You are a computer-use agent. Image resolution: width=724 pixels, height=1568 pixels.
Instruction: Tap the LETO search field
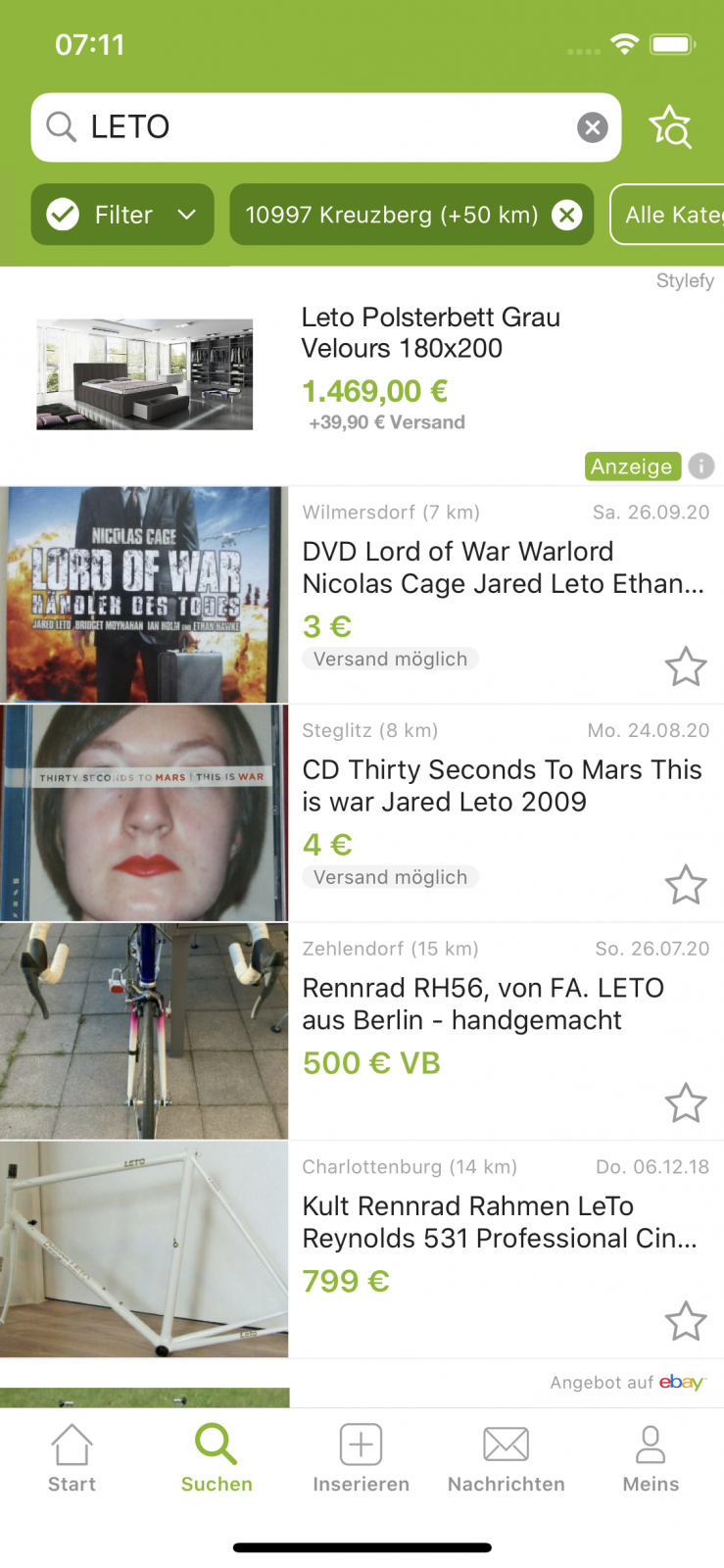[x=314, y=127]
